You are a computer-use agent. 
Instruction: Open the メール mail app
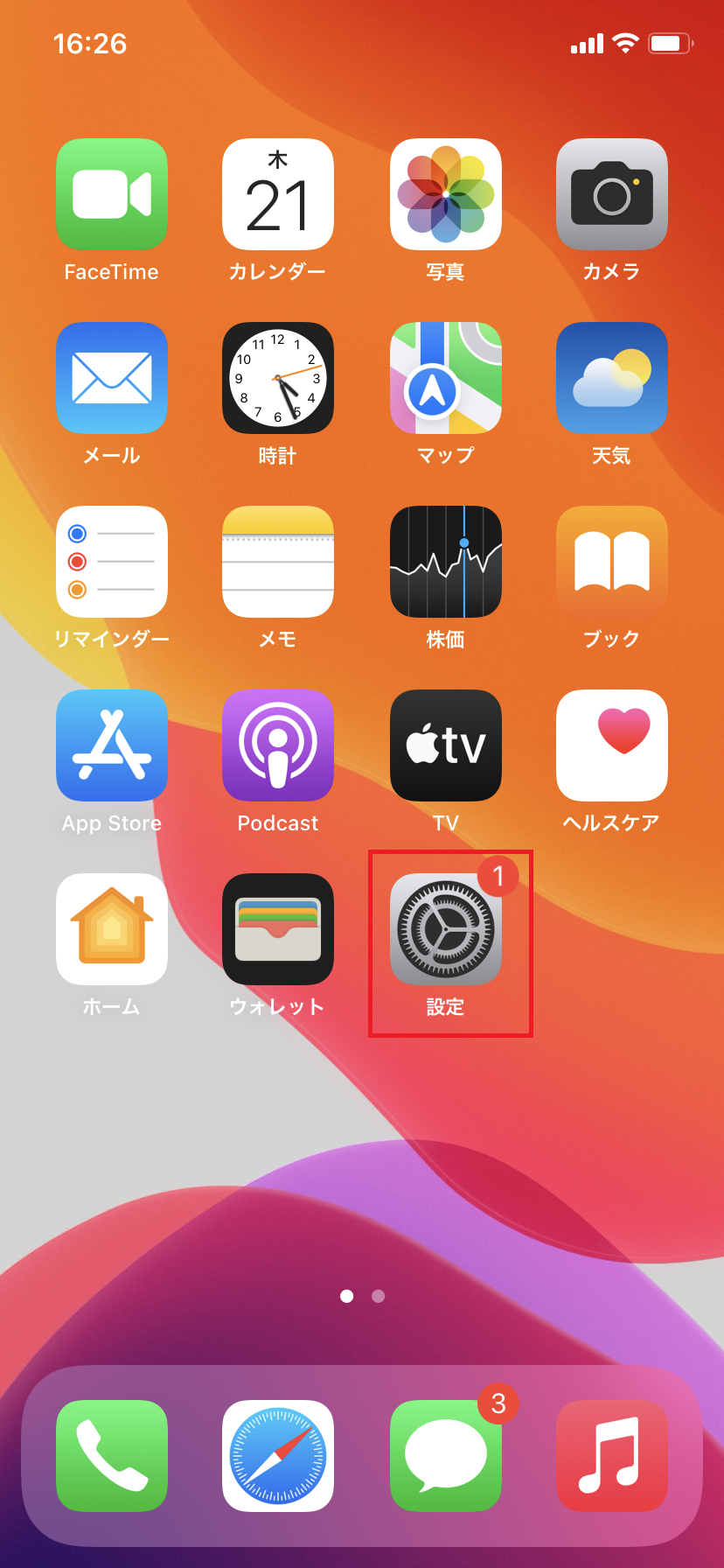[112, 378]
